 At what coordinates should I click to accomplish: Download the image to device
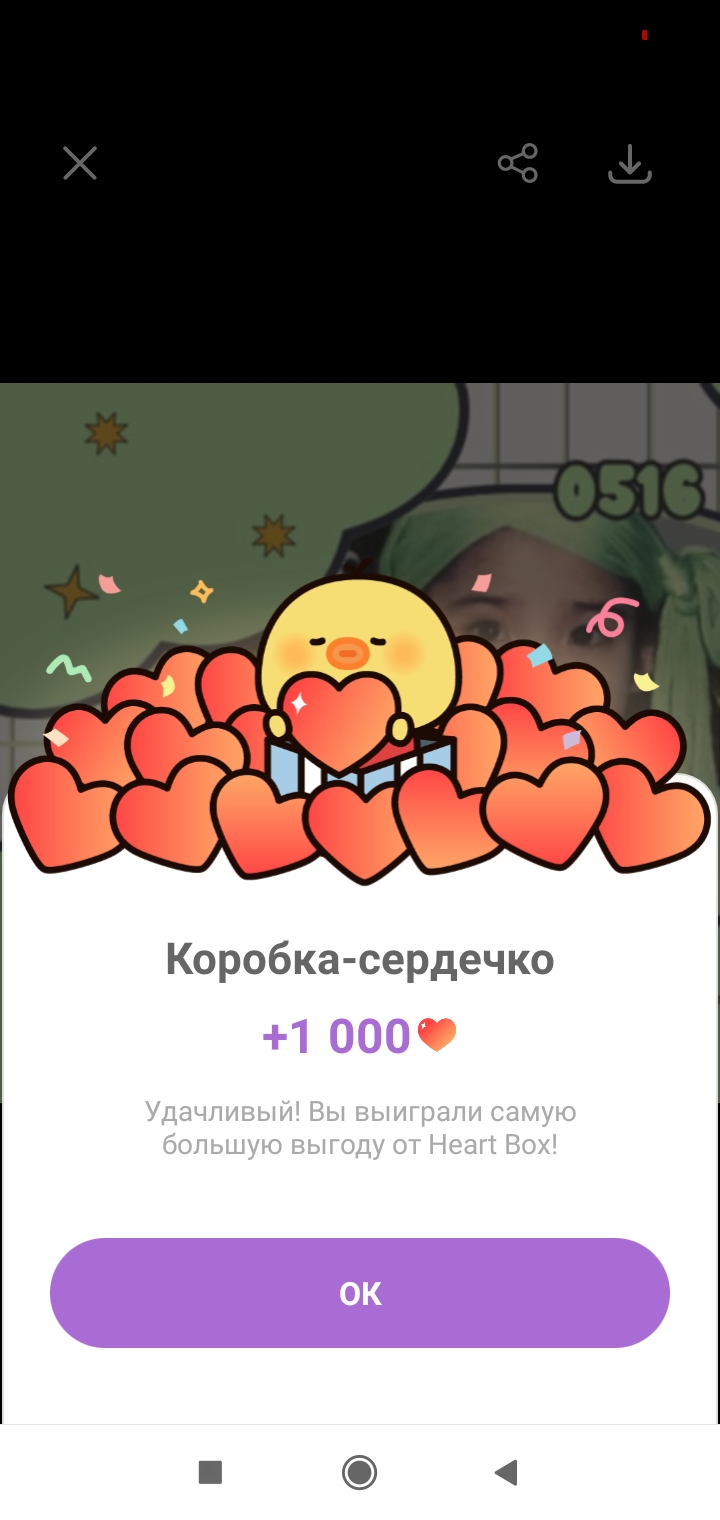[630, 164]
